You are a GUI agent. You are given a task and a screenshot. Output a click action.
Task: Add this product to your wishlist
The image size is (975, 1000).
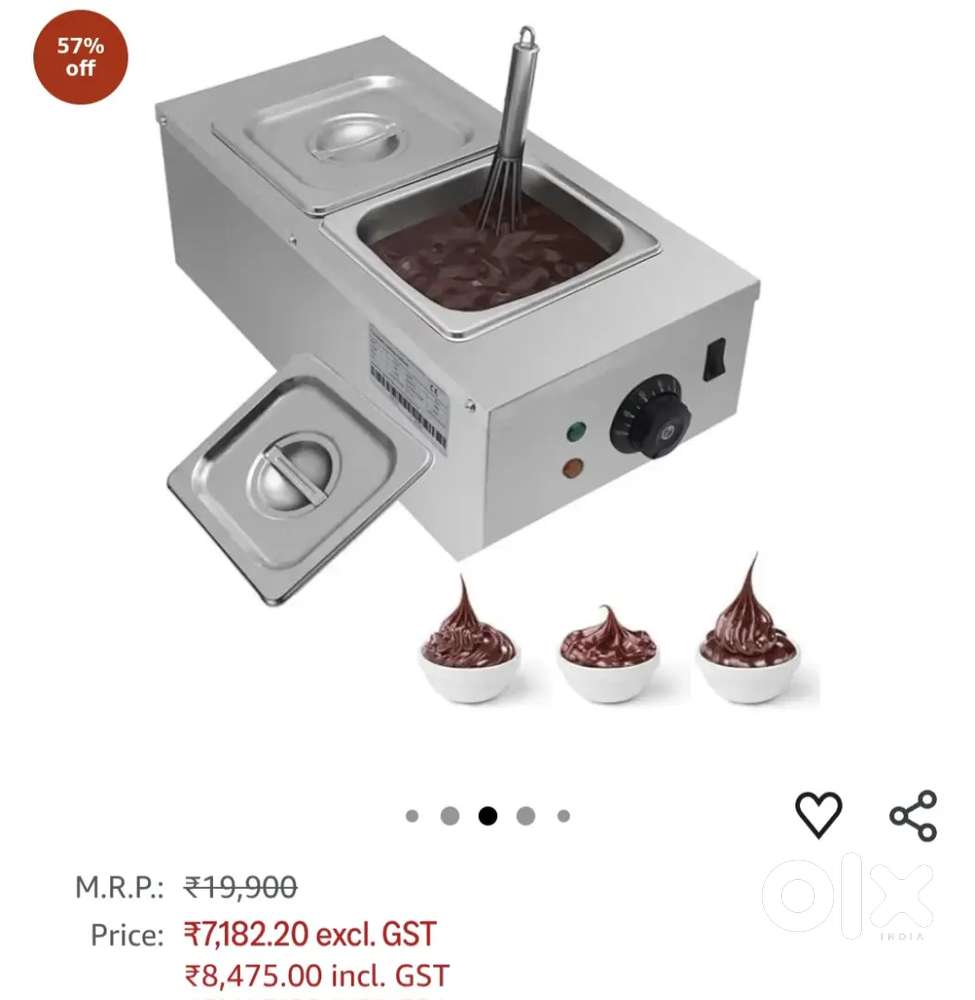point(818,814)
